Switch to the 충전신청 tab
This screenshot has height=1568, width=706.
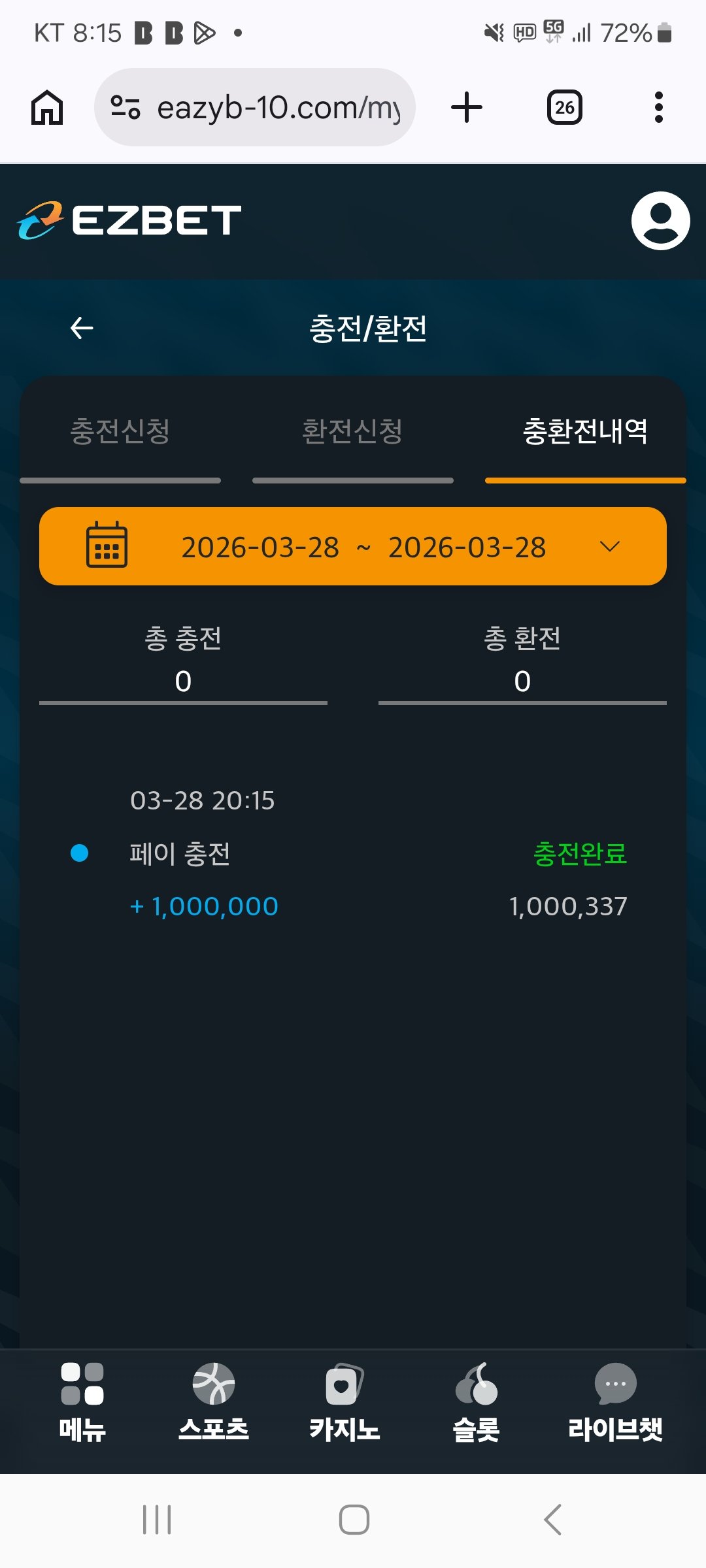pyautogui.click(x=120, y=432)
